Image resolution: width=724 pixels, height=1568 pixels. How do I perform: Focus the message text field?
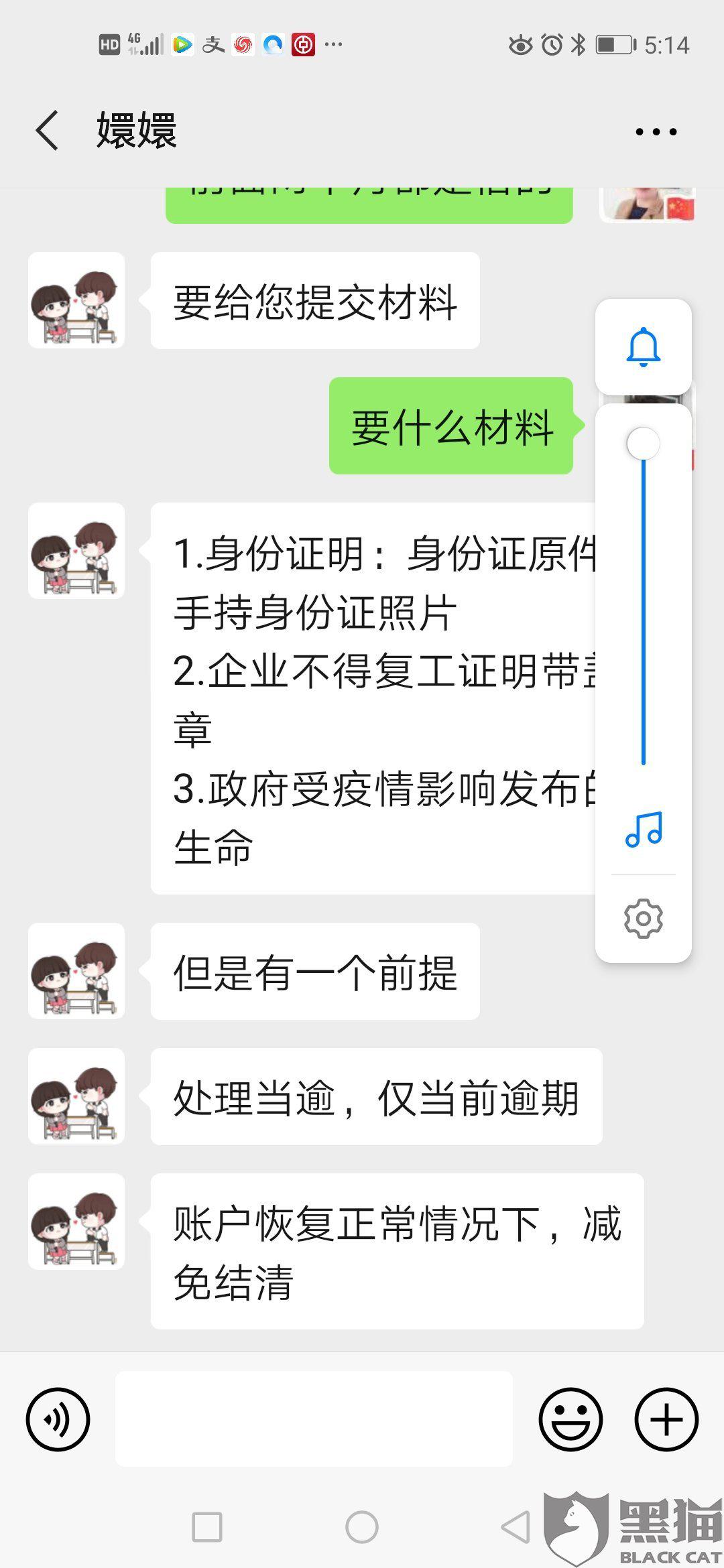tap(314, 1419)
